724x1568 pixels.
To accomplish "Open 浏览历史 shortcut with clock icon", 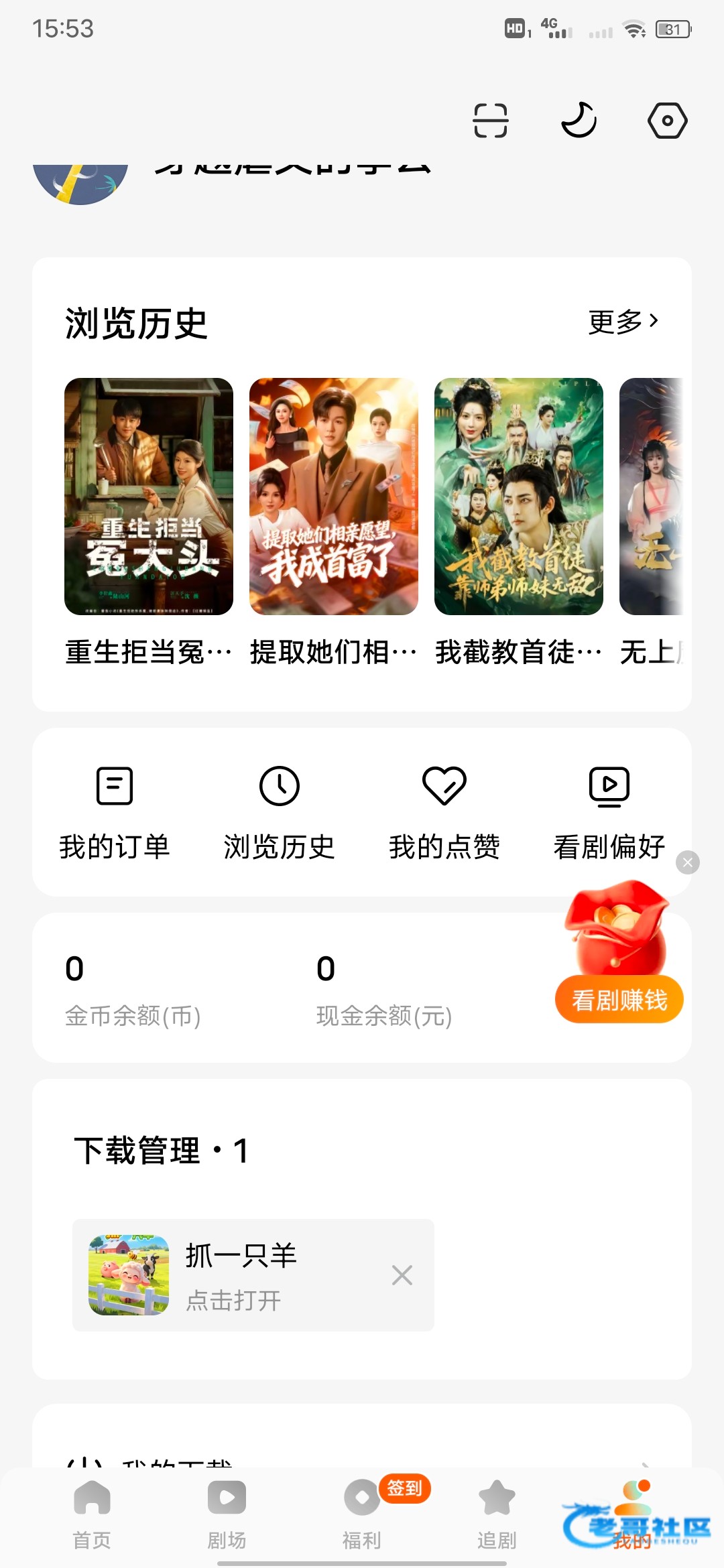I will (x=280, y=812).
